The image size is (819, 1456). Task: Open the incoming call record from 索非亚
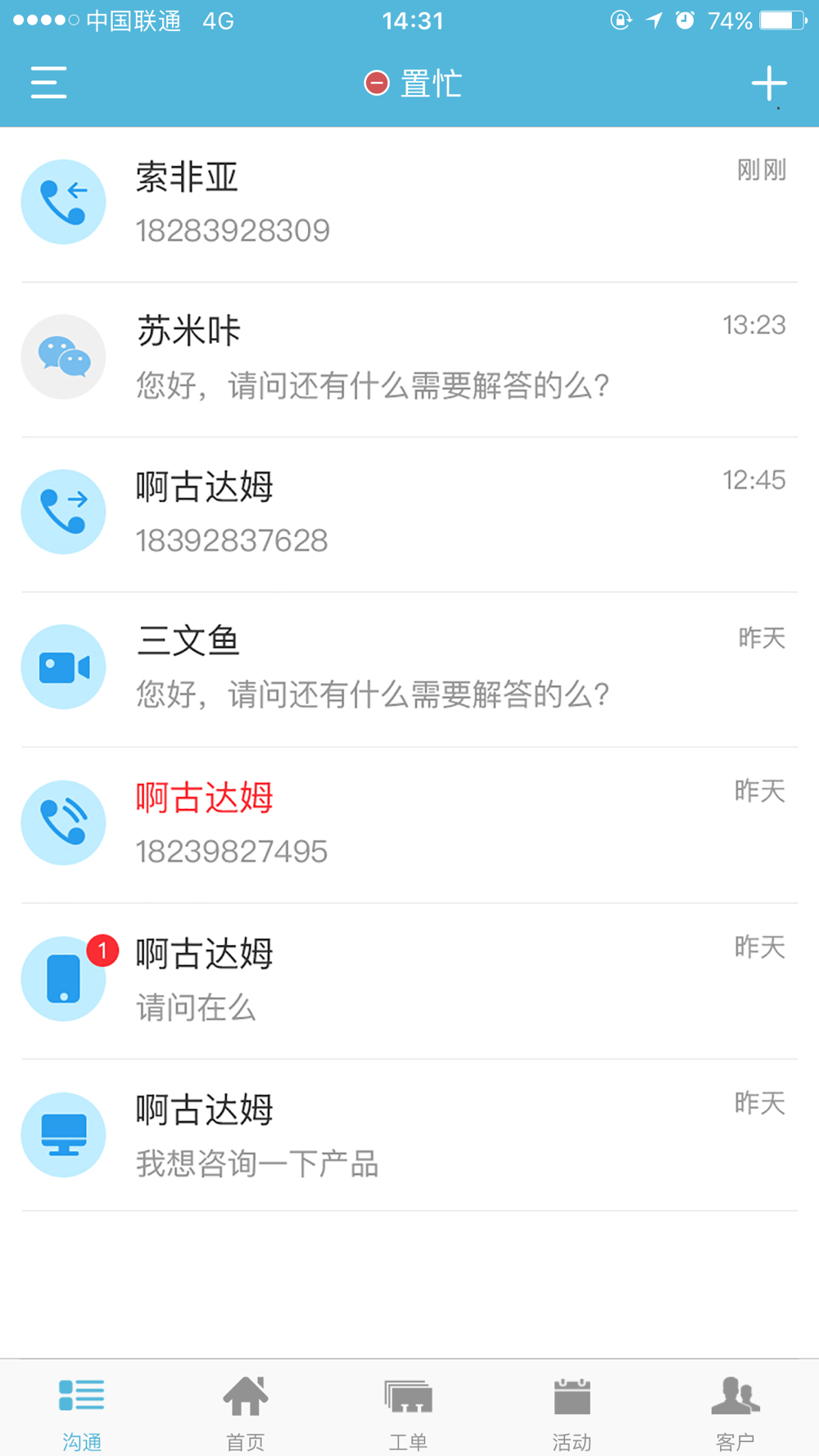409,205
